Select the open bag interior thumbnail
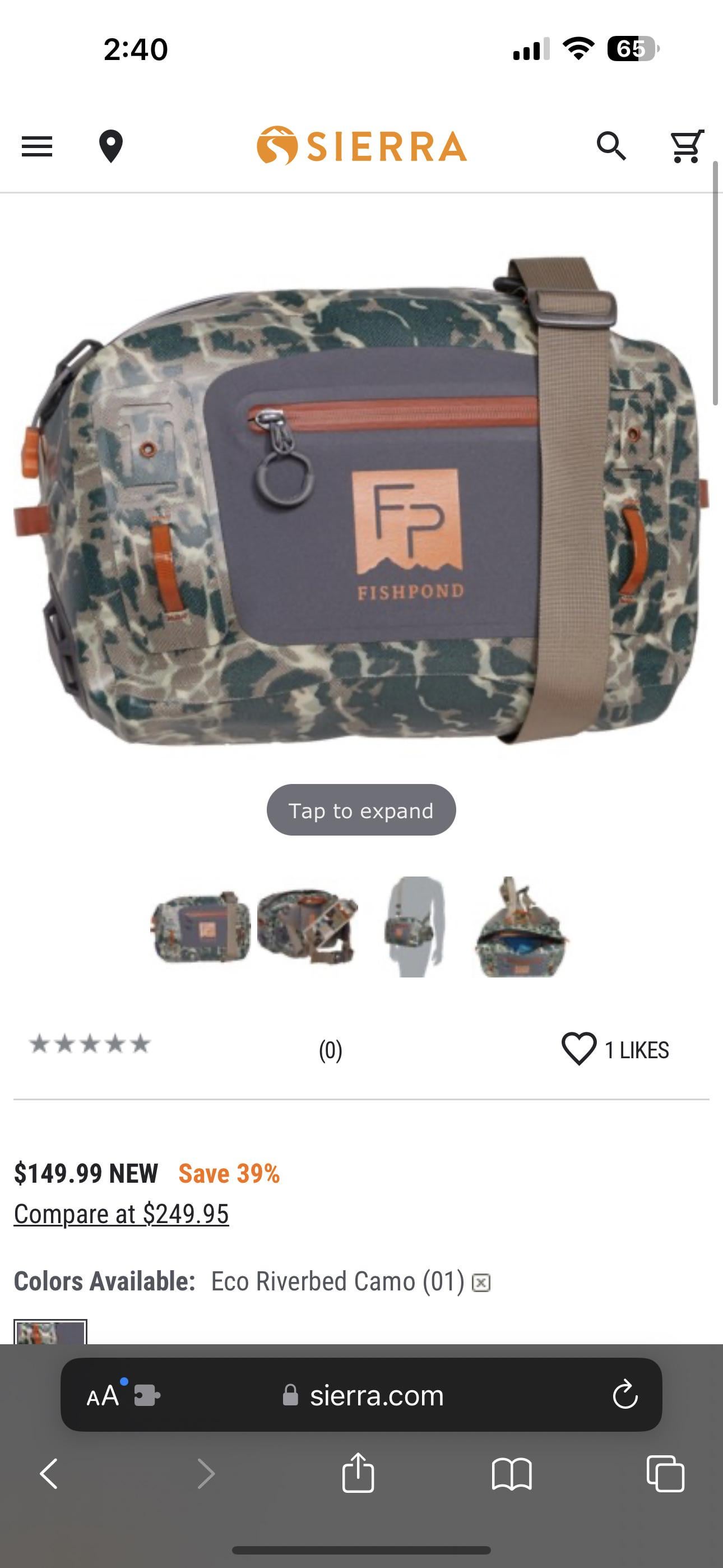Image resolution: width=723 pixels, height=1568 pixels. pyautogui.click(x=521, y=926)
